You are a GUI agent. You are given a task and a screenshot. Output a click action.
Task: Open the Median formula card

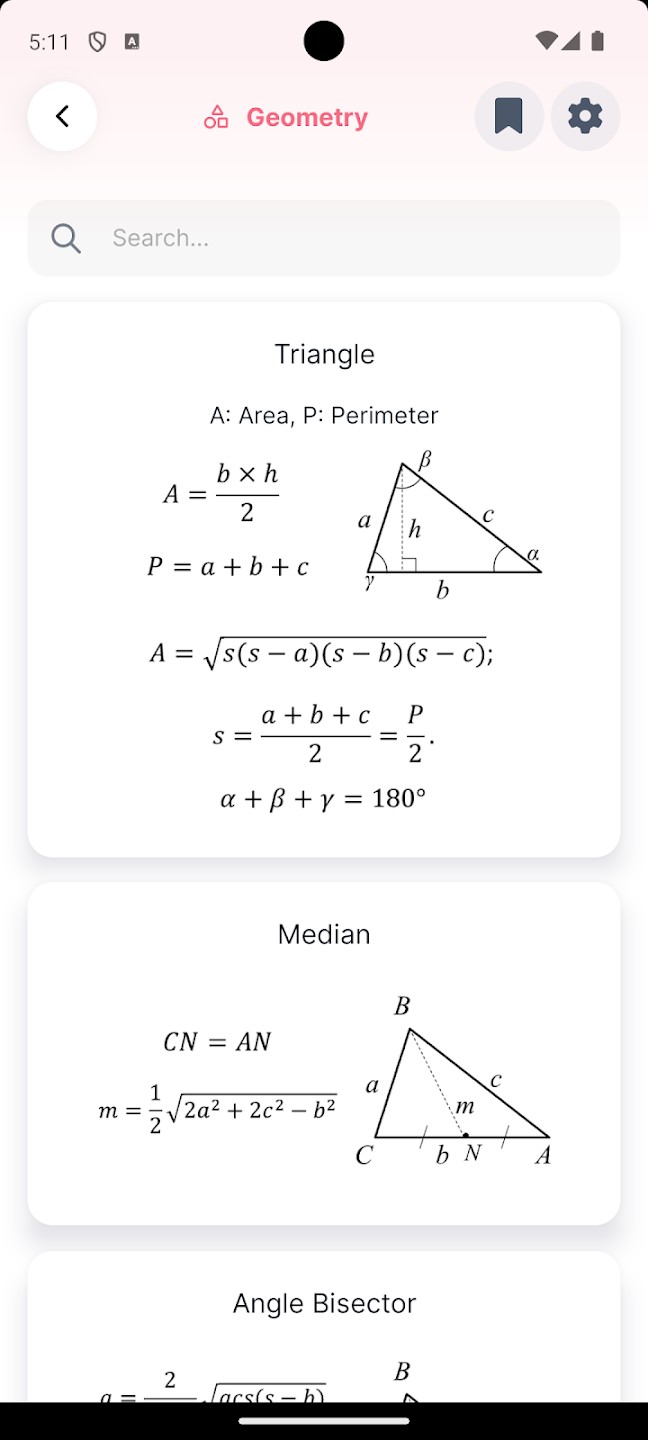click(324, 1053)
